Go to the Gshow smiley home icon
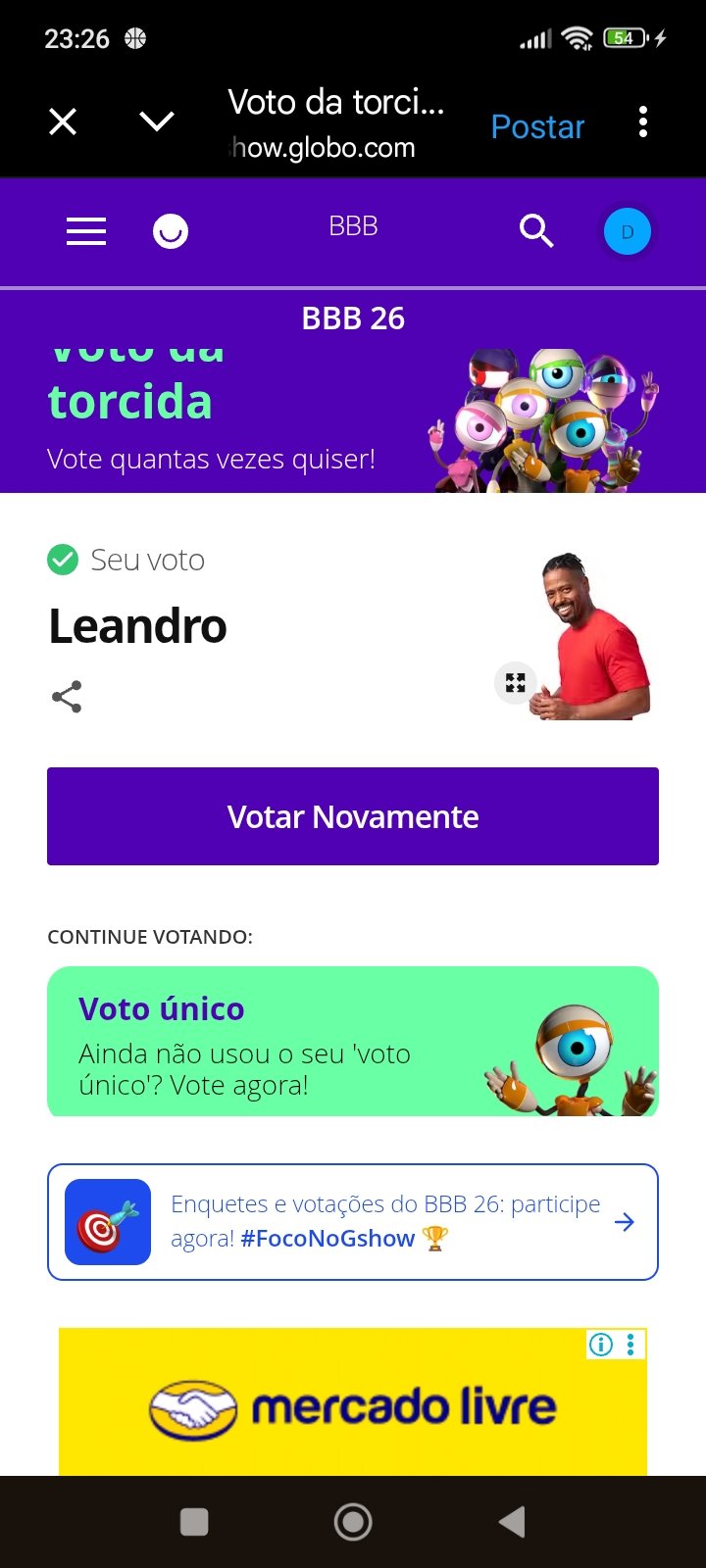The height and width of the screenshot is (1568, 706). click(x=171, y=232)
